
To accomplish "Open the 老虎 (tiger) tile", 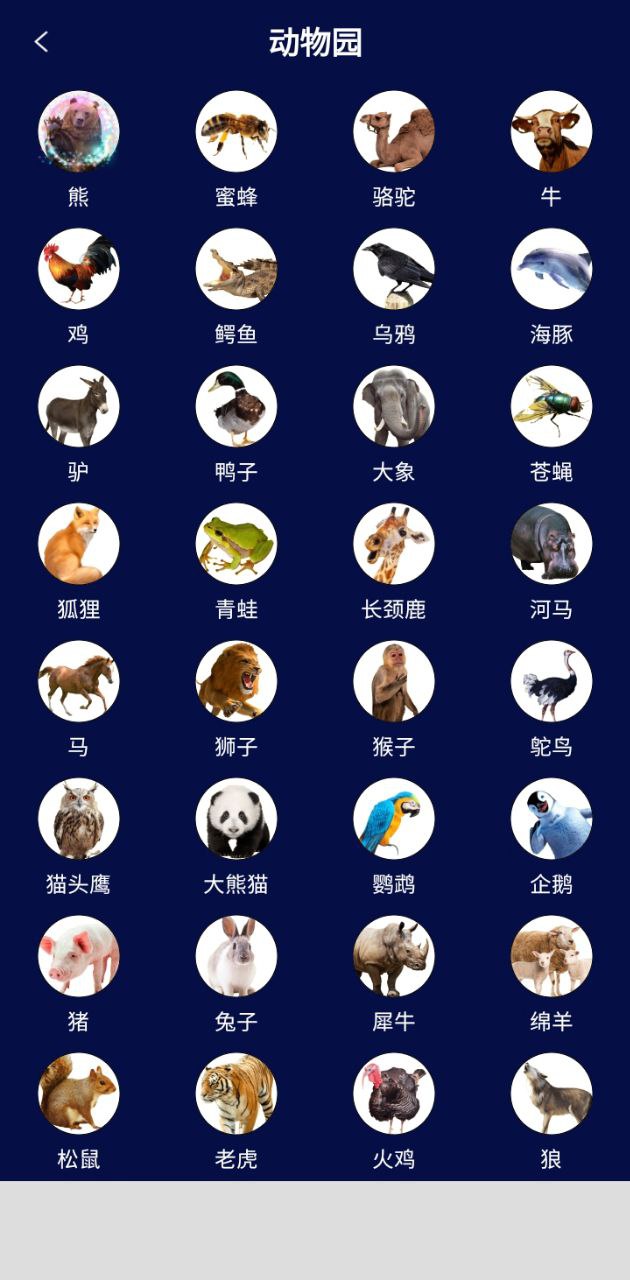I will (x=236, y=1094).
